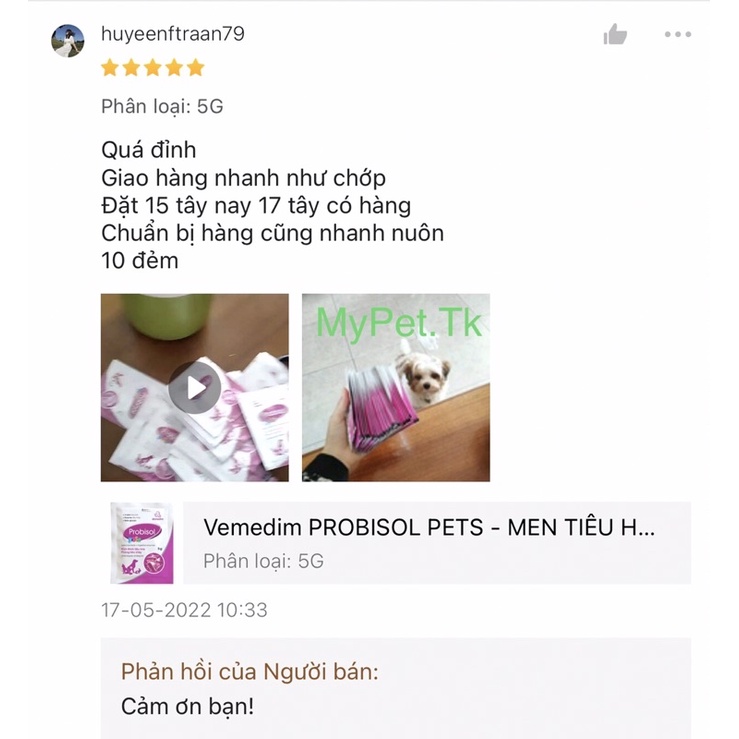The height and width of the screenshot is (739, 739).
Task: Open the three-dot overflow menu
Action: [677, 35]
